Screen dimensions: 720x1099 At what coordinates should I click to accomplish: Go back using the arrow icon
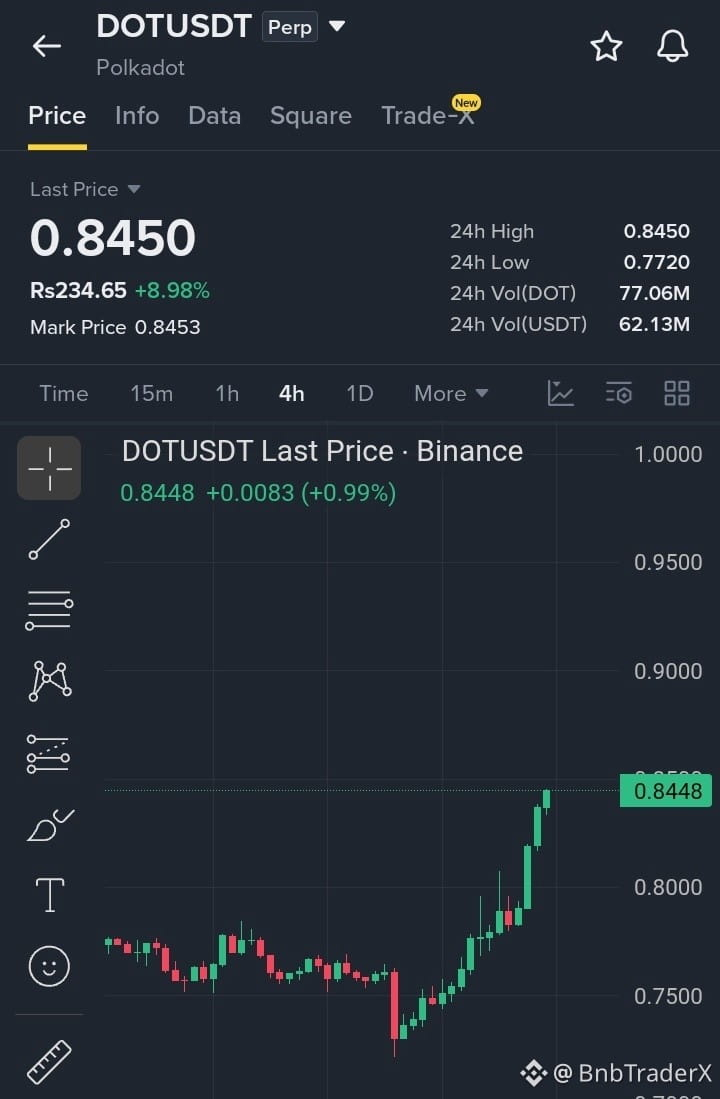click(47, 46)
